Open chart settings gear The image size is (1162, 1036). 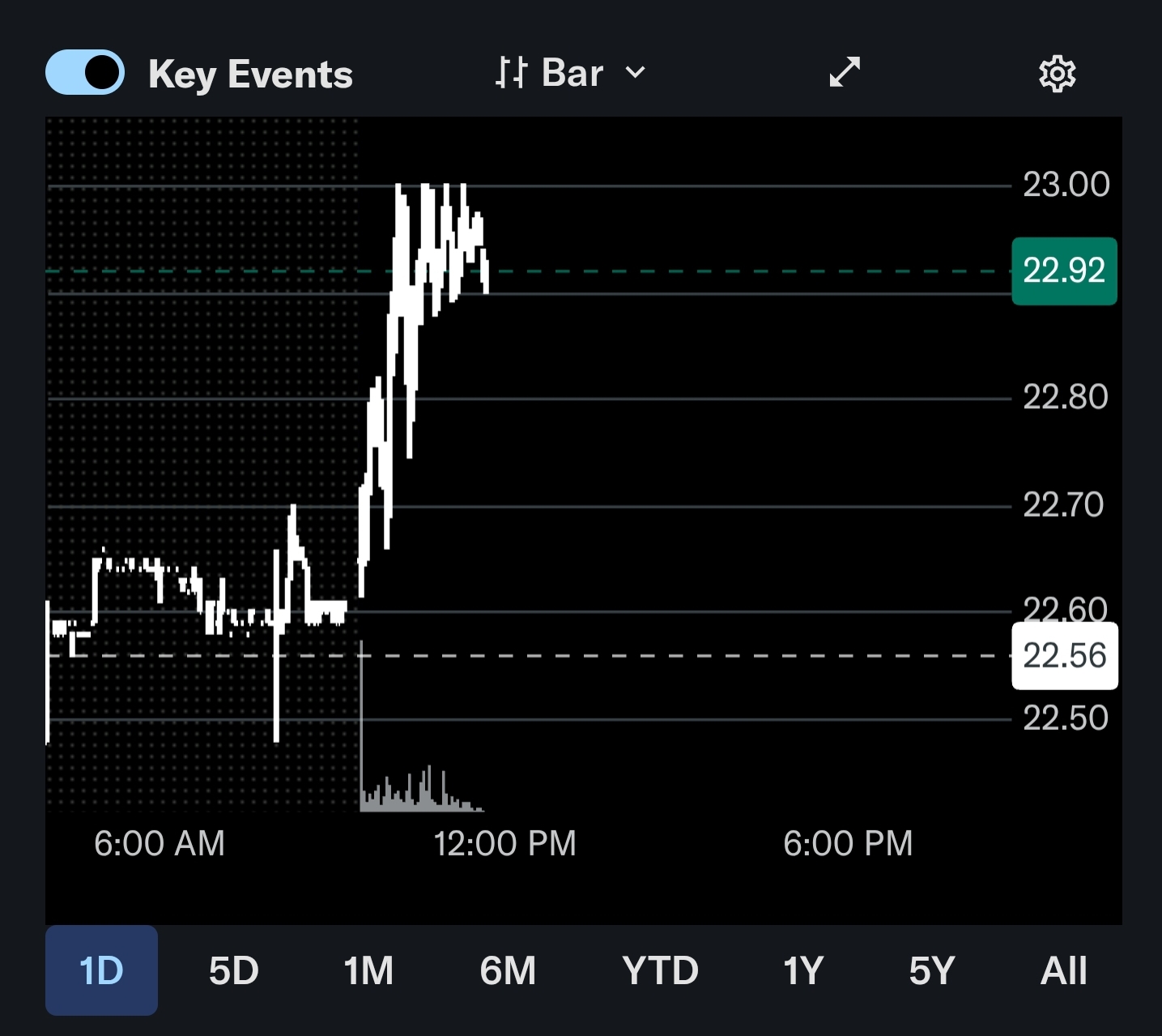[1057, 75]
